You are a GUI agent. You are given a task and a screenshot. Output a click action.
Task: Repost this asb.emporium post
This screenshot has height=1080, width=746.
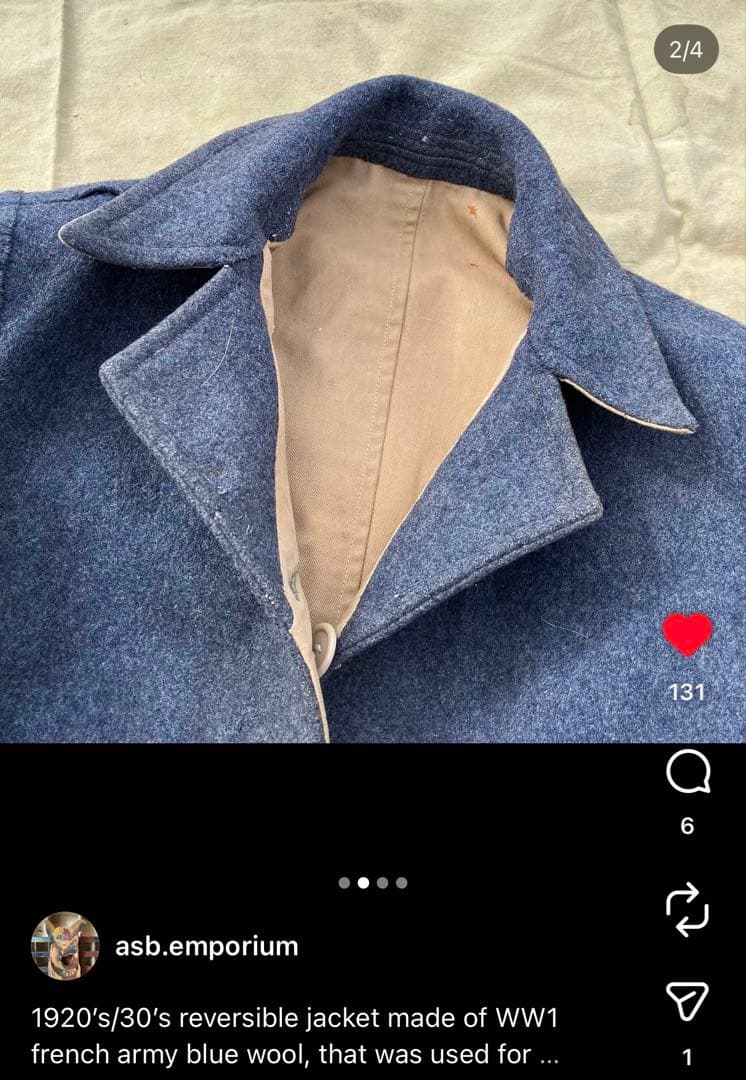687,910
